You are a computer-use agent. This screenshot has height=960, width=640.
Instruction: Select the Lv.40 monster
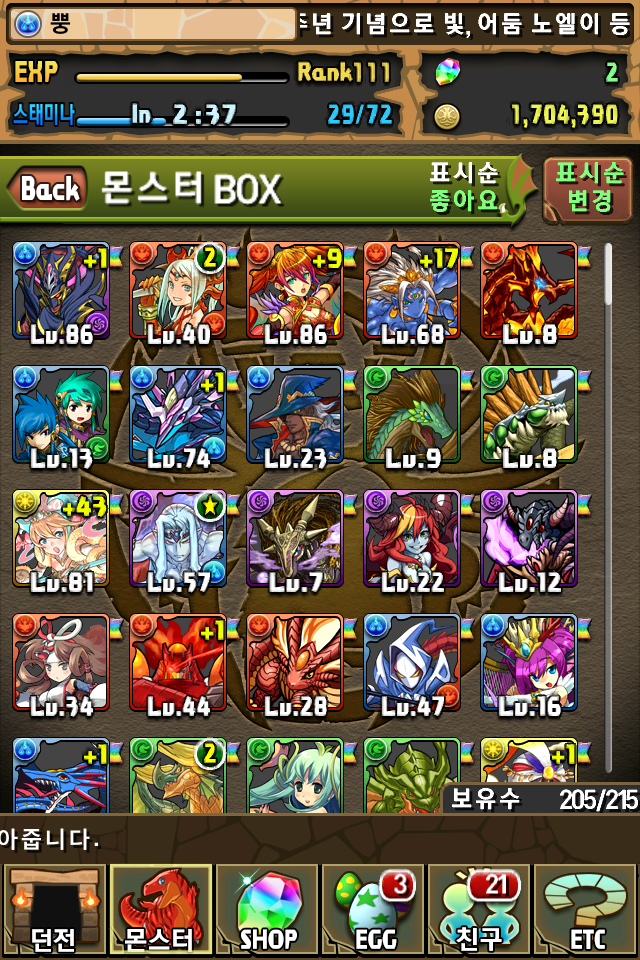pos(178,291)
